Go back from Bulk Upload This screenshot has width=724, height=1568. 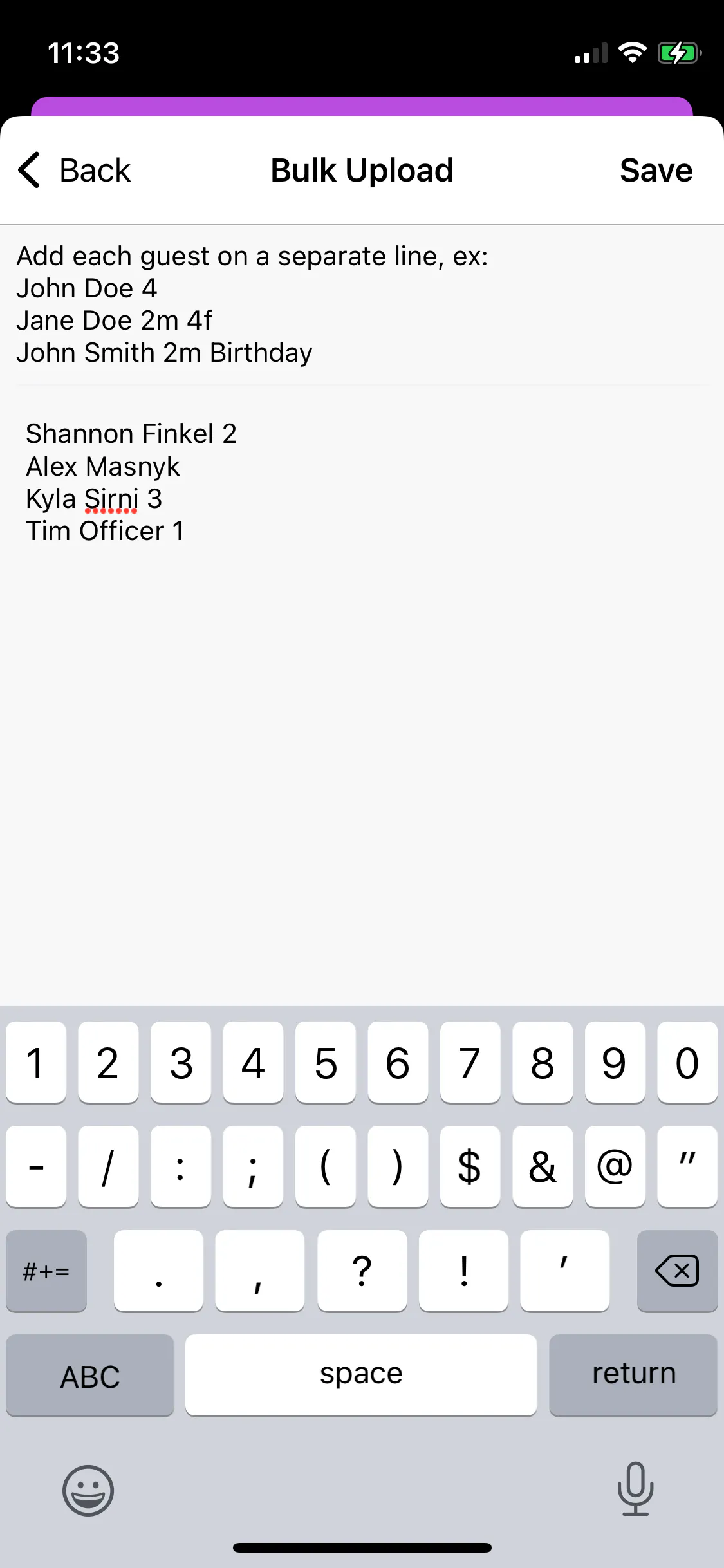point(75,171)
